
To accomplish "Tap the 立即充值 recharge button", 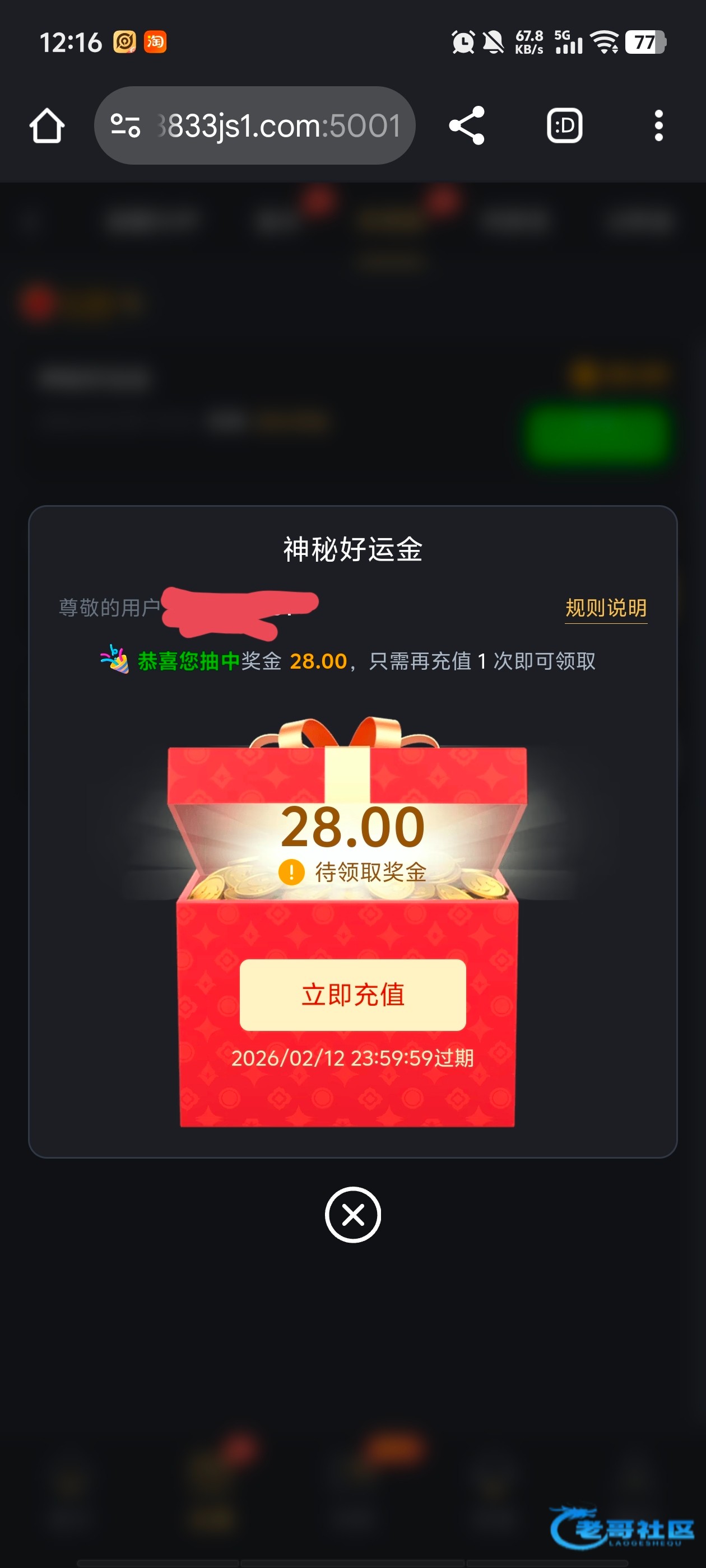I will 352,995.
